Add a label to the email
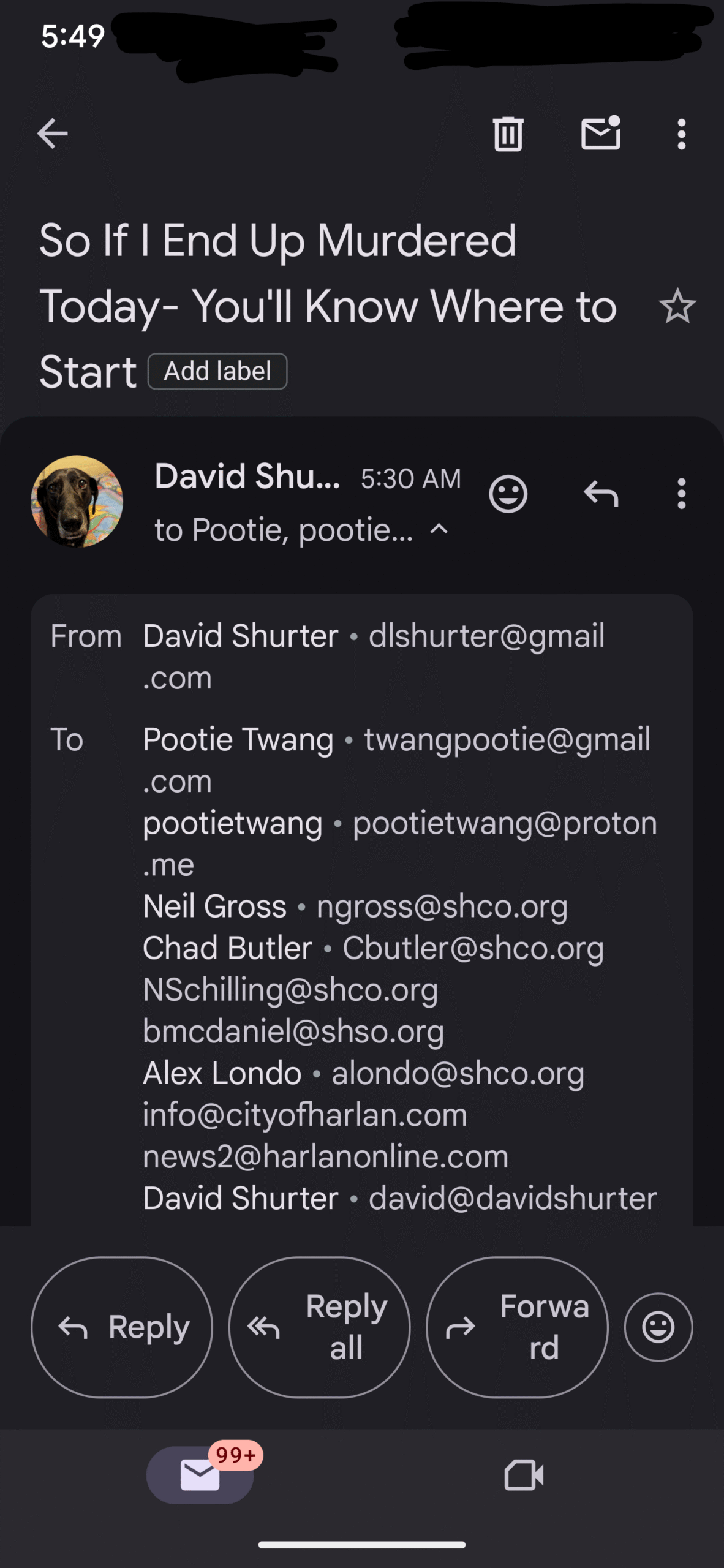The height and width of the screenshot is (1568, 724). click(217, 371)
